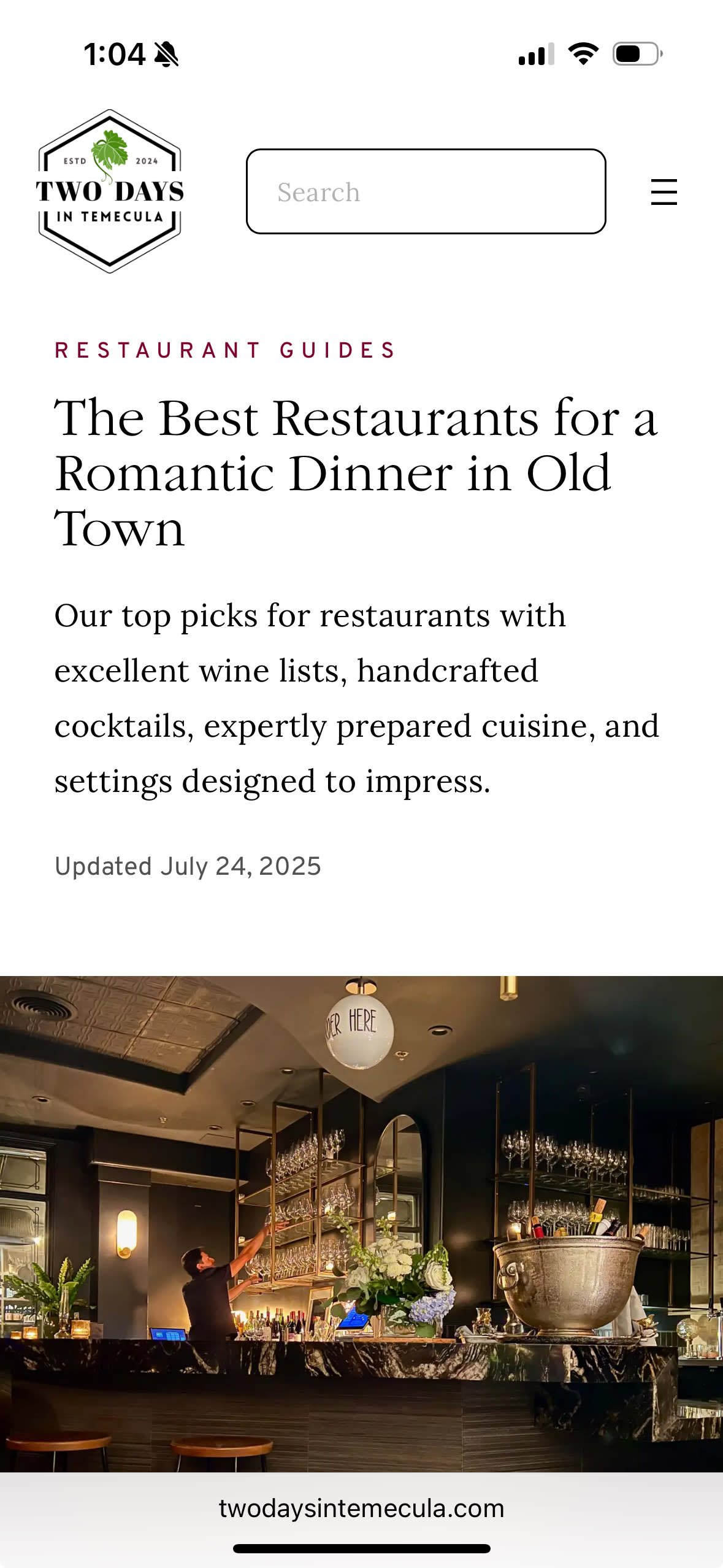Tap the twodaysintemecula.com address bar

361,1508
